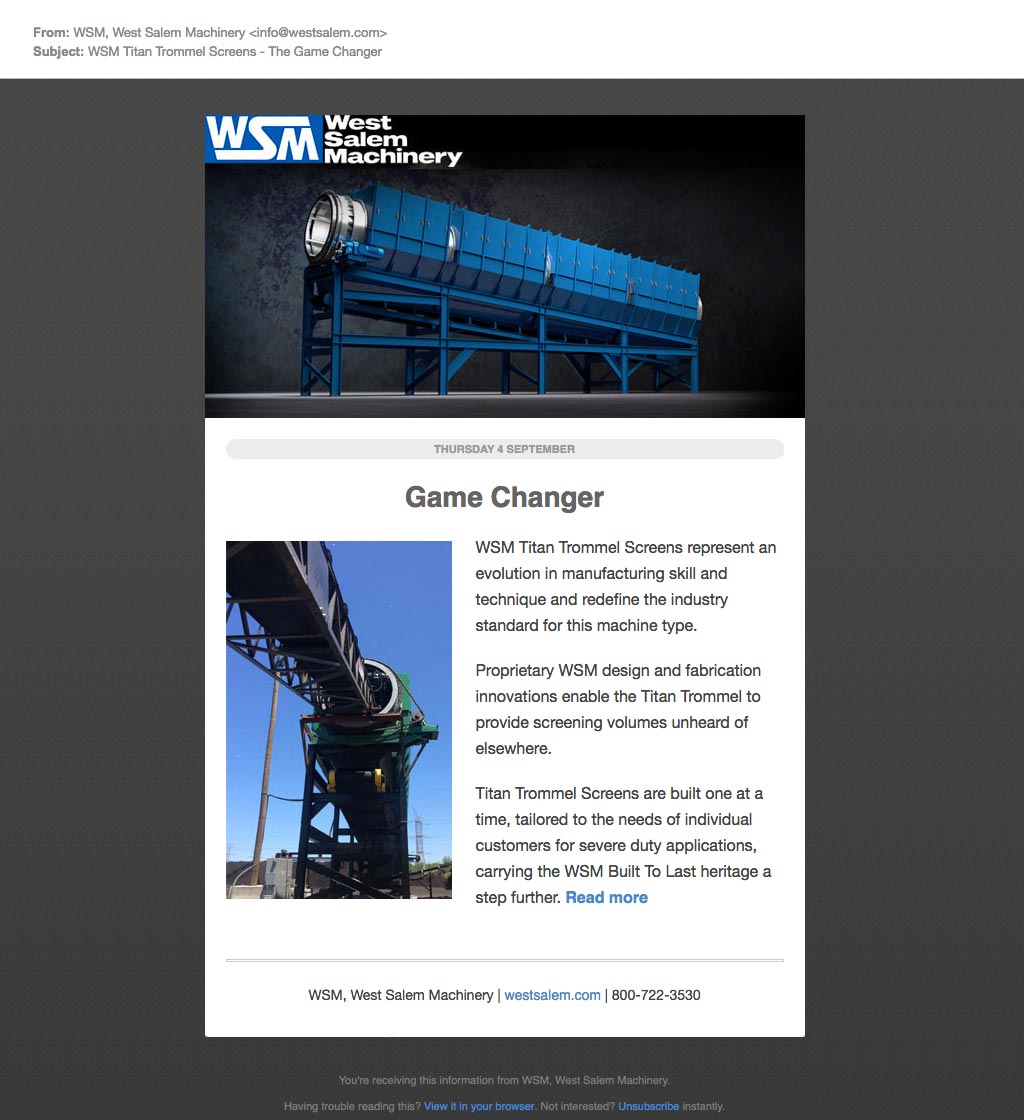Open the Read more link
1024x1120 pixels.
[x=606, y=897]
